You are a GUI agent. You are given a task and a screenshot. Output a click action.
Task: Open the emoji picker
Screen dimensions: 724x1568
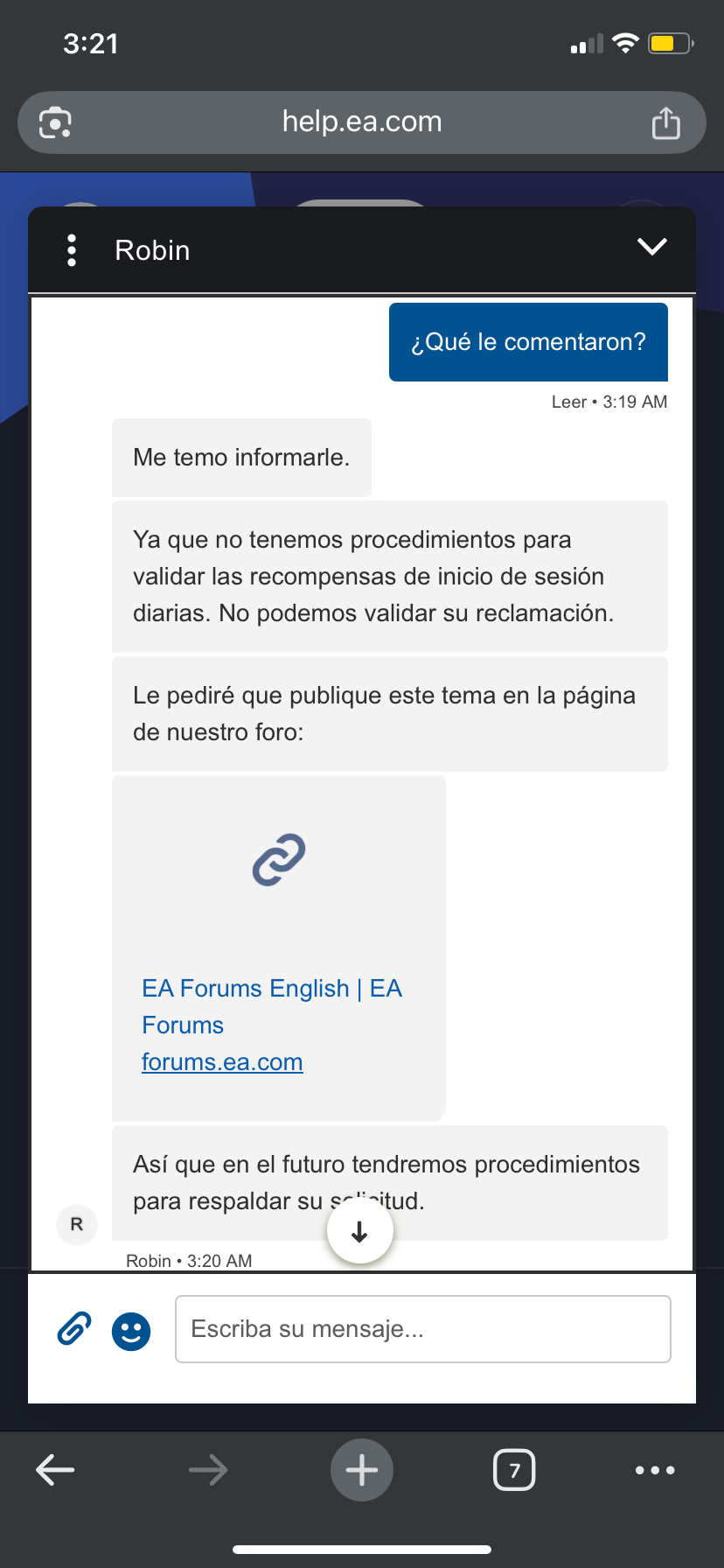[x=131, y=1332]
